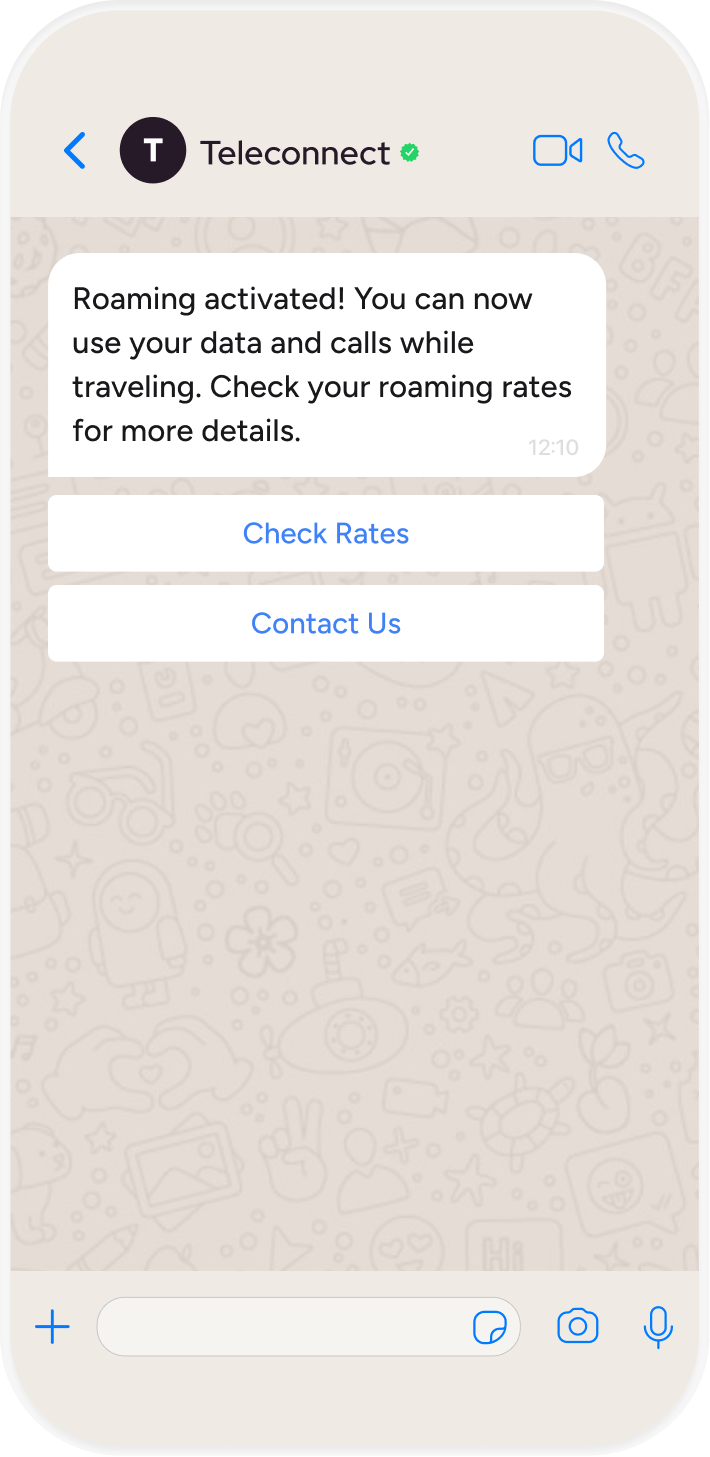The image size is (710, 1457).
Task: Tap the voice message microphone
Action: (657, 1327)
